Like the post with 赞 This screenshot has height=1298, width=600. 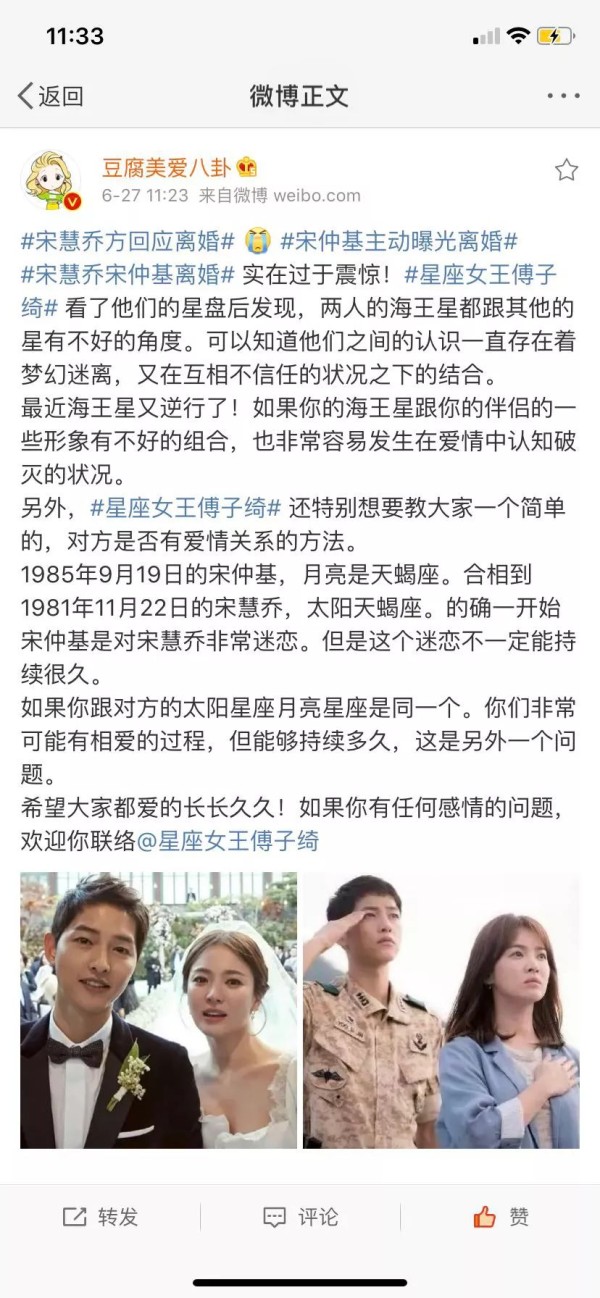click(x=500, y=1216)
